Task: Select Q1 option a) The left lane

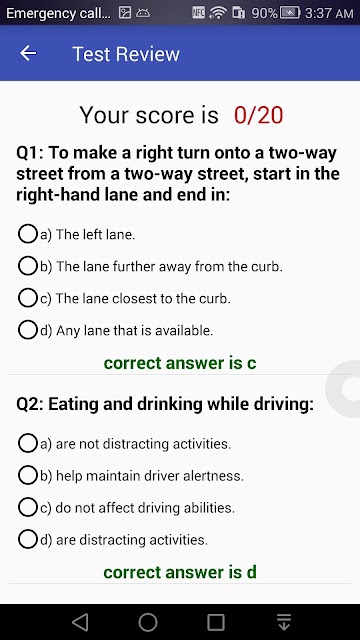Action: point(77,234)
